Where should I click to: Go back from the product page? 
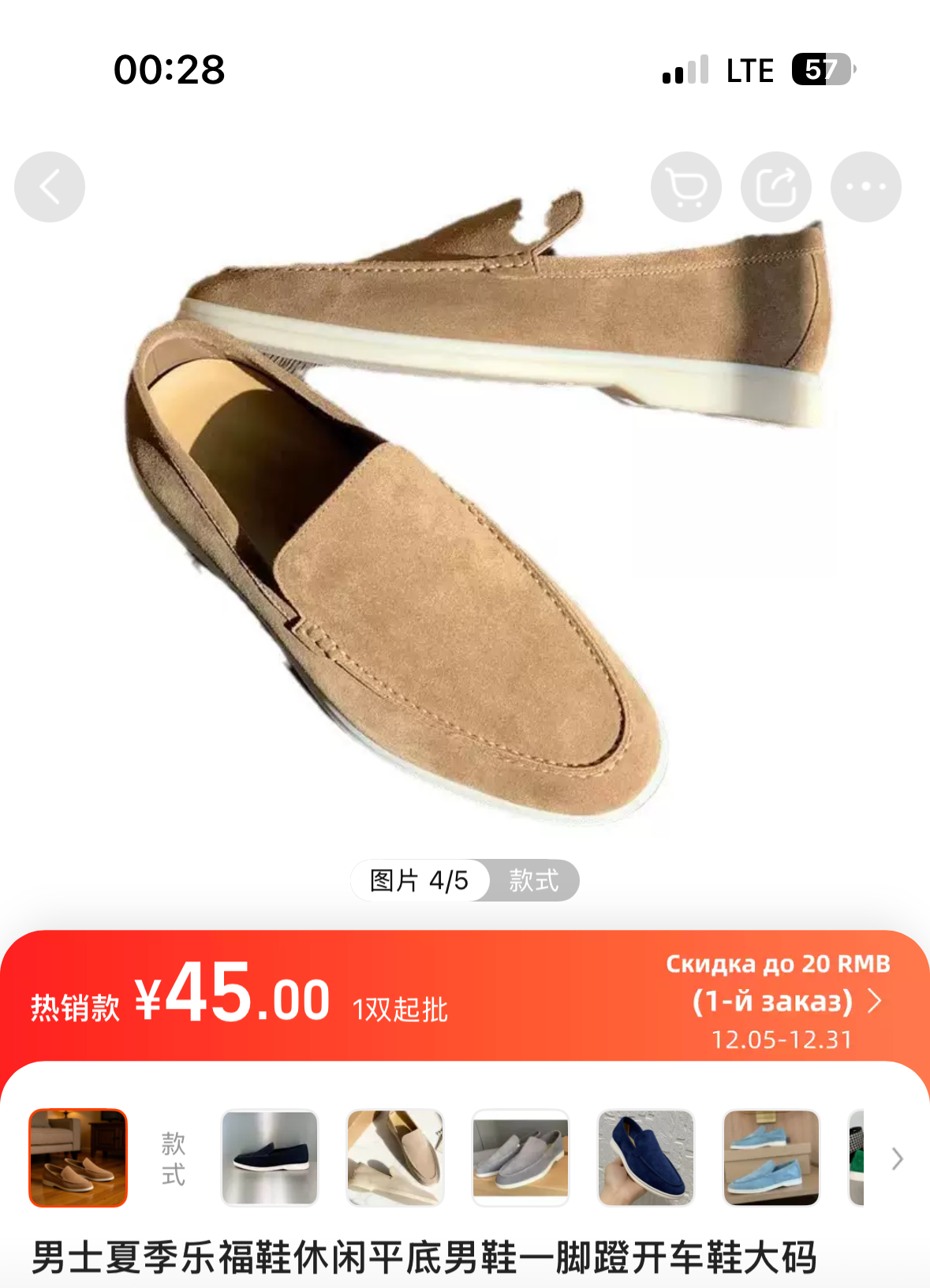(50, 187)
